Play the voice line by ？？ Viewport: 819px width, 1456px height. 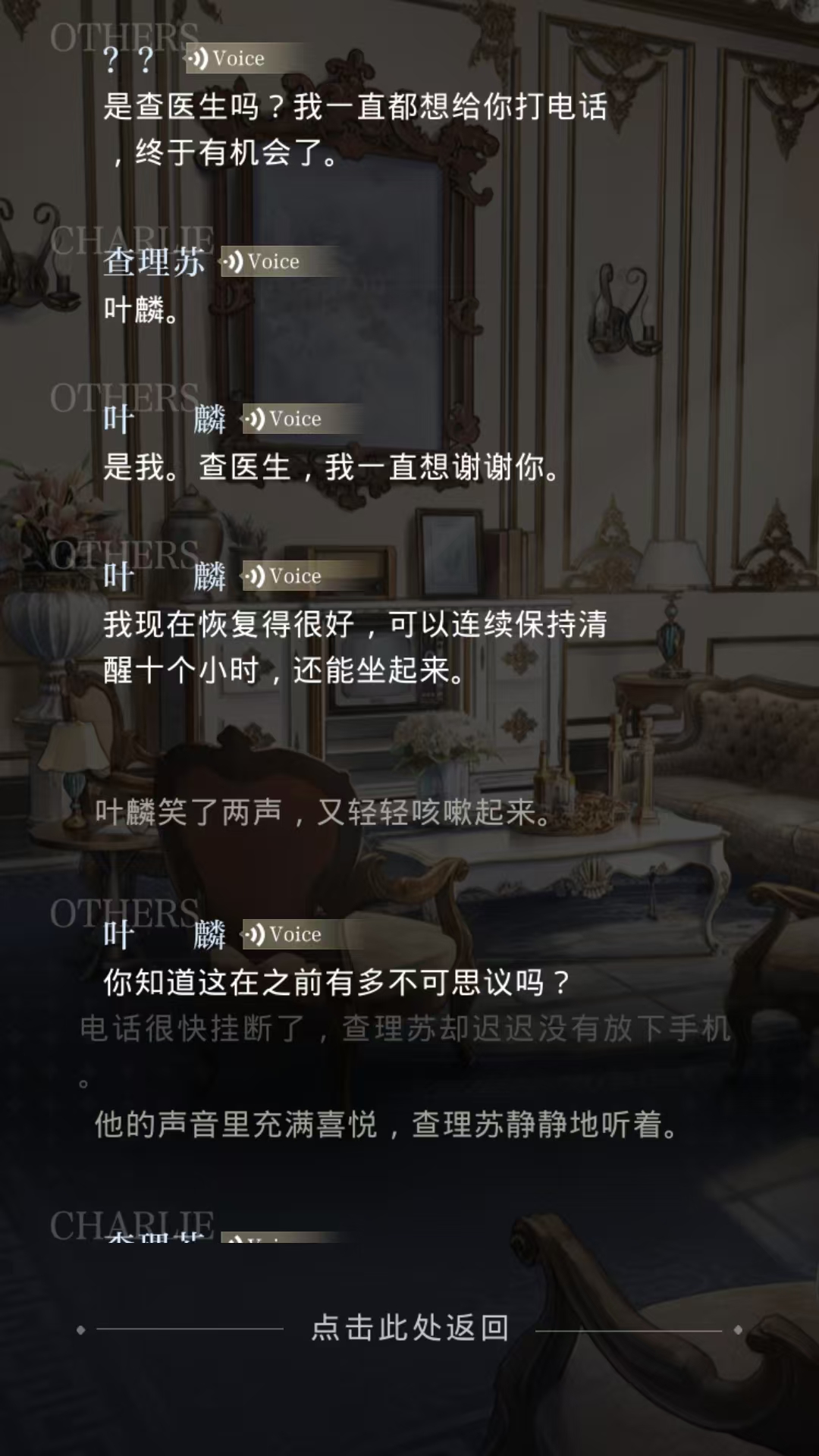(x=227, y=58)
